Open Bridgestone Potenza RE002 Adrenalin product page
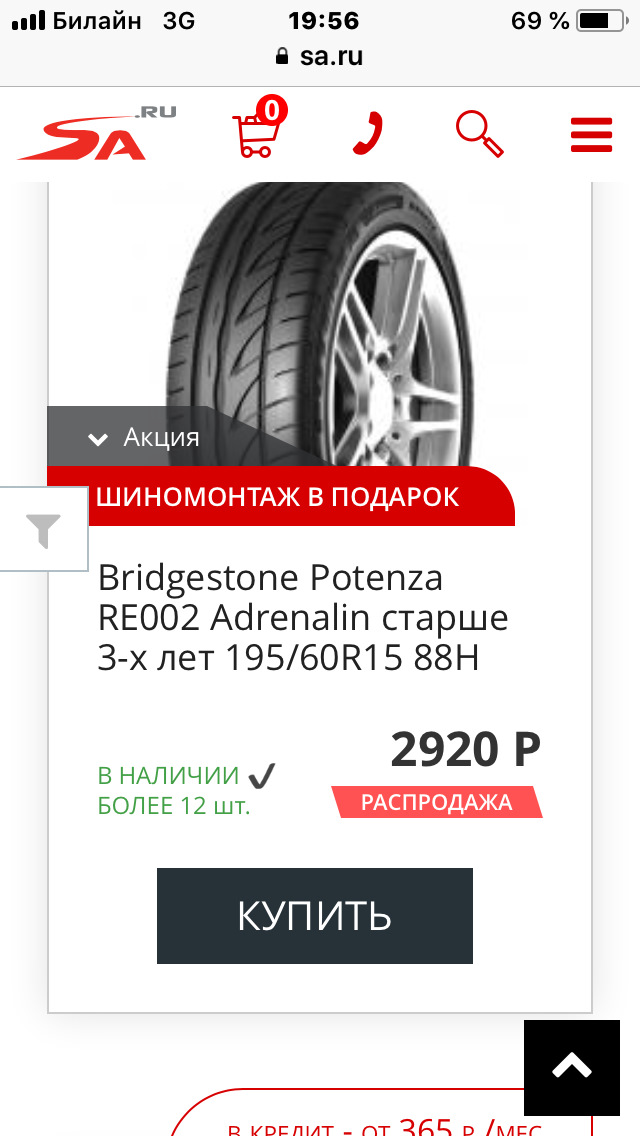The height and width of the screenshot is (1136, 640). point(303,618)
